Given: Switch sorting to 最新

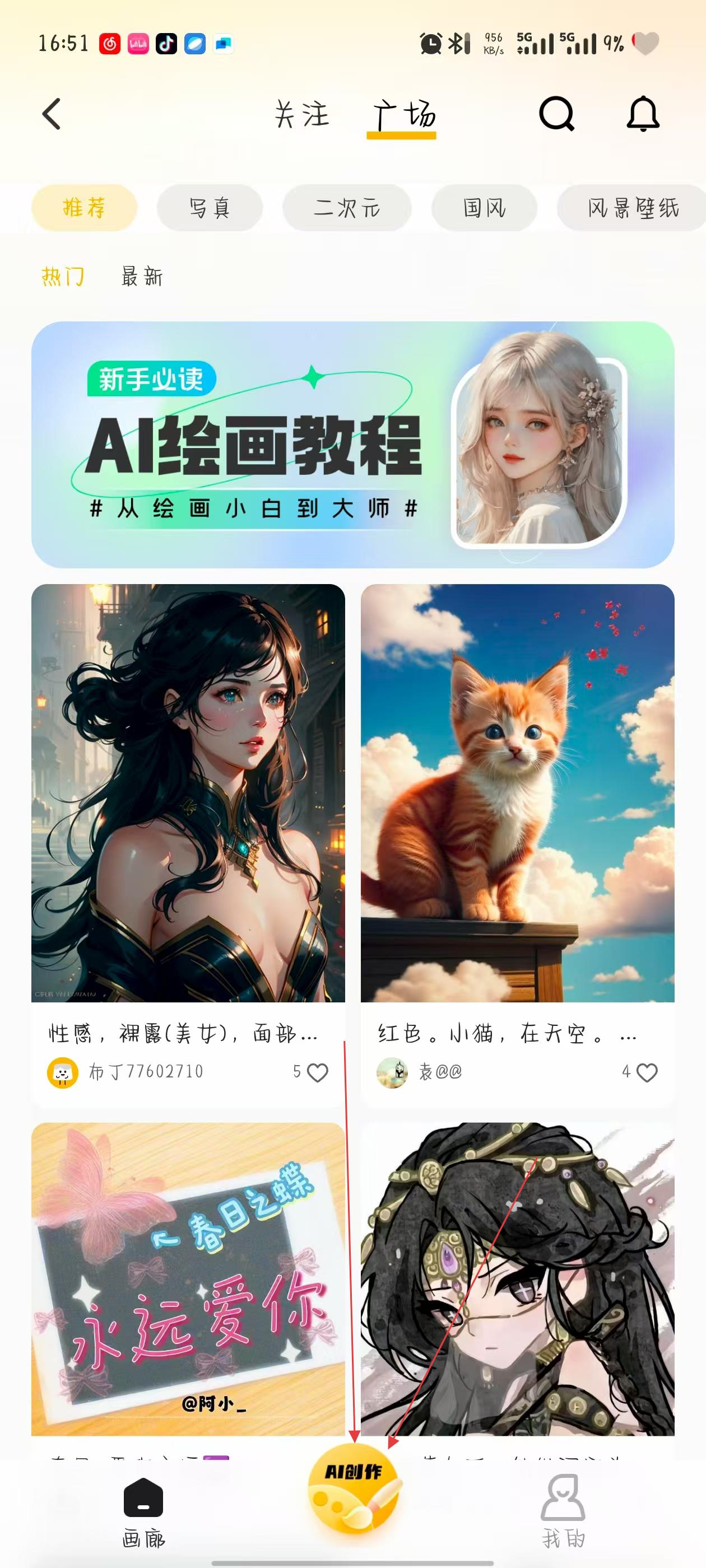Looking at the screenshot, I should click(x=142, y=276).
